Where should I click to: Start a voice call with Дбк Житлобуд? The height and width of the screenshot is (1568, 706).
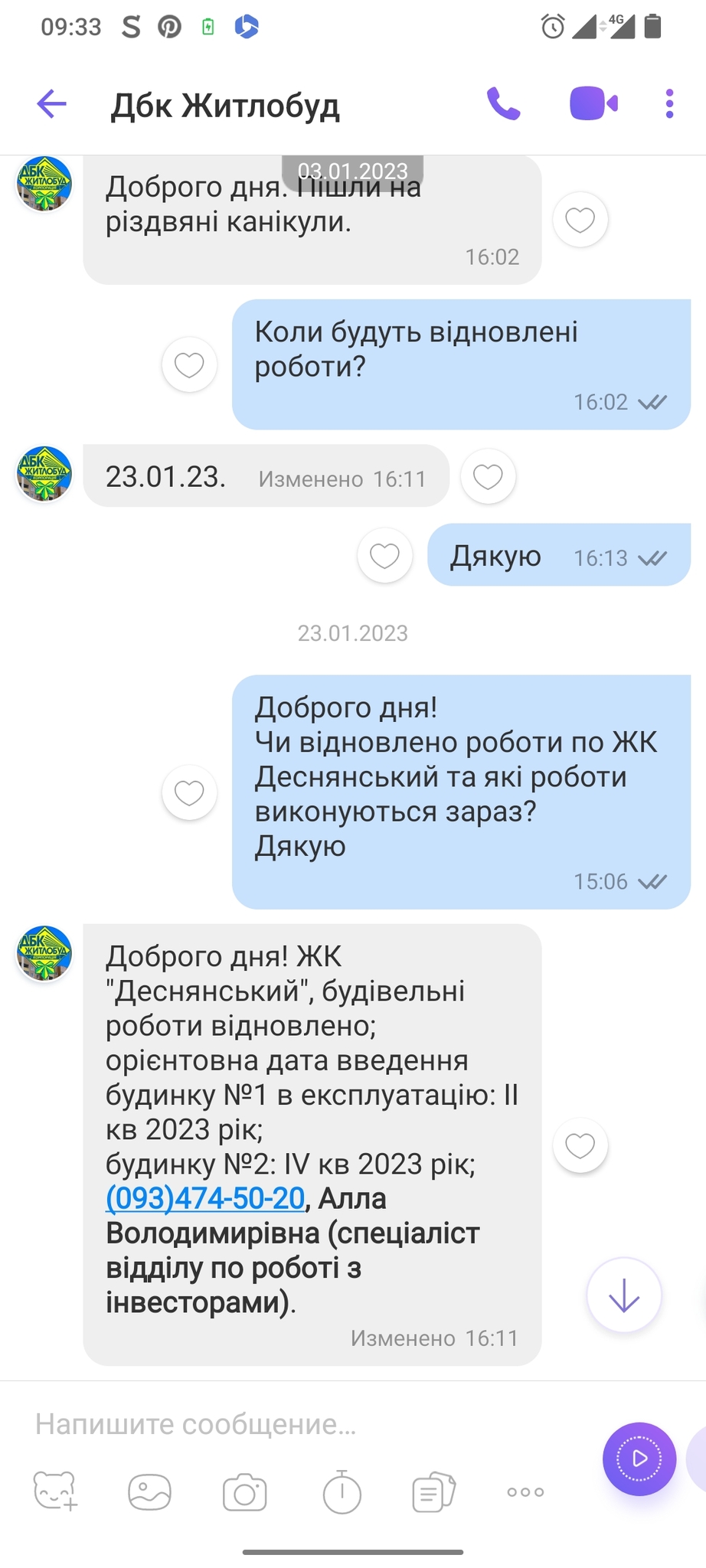tap(503, 103)
